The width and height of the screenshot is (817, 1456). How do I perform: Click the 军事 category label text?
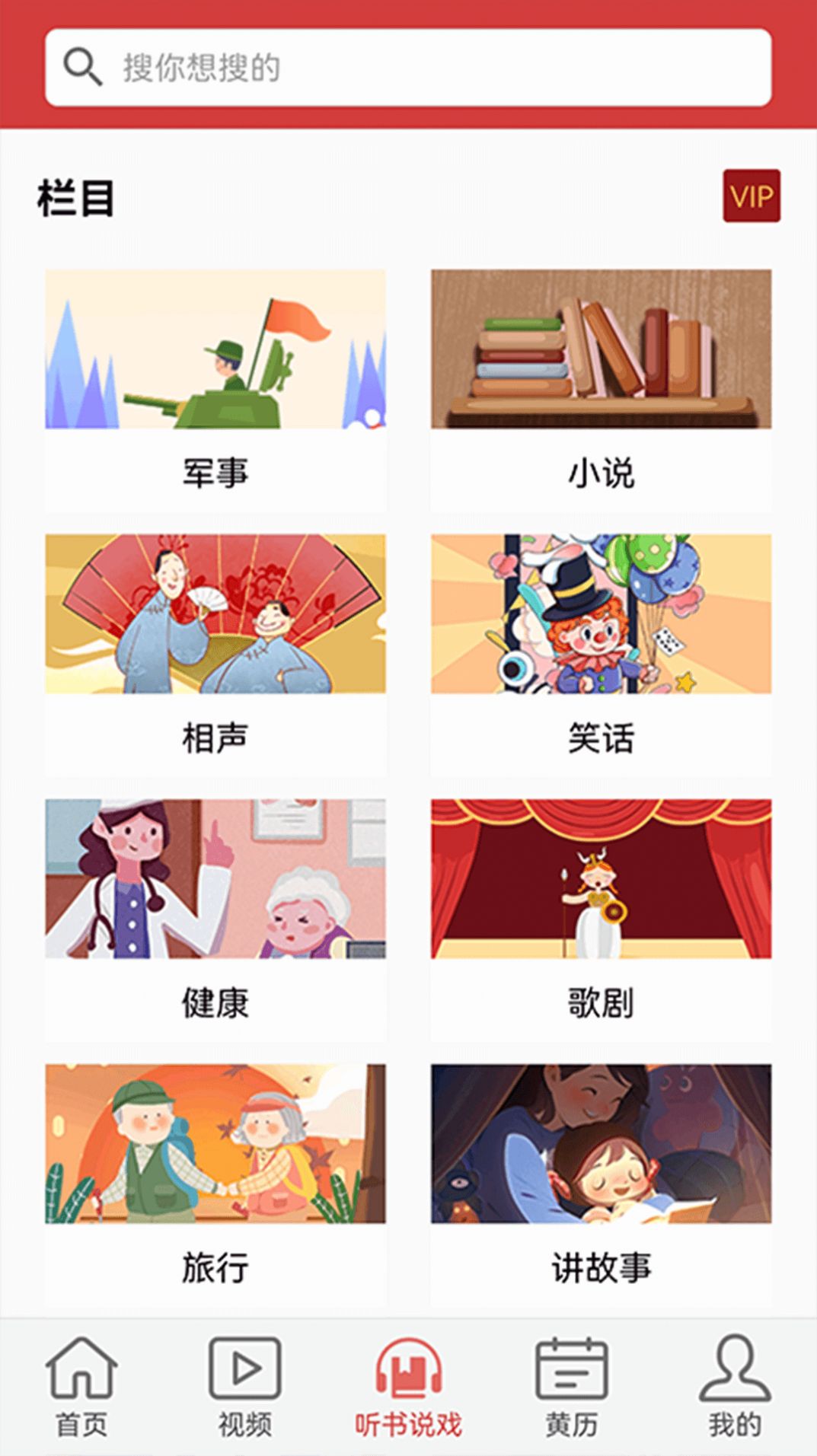tap(215, 472)
